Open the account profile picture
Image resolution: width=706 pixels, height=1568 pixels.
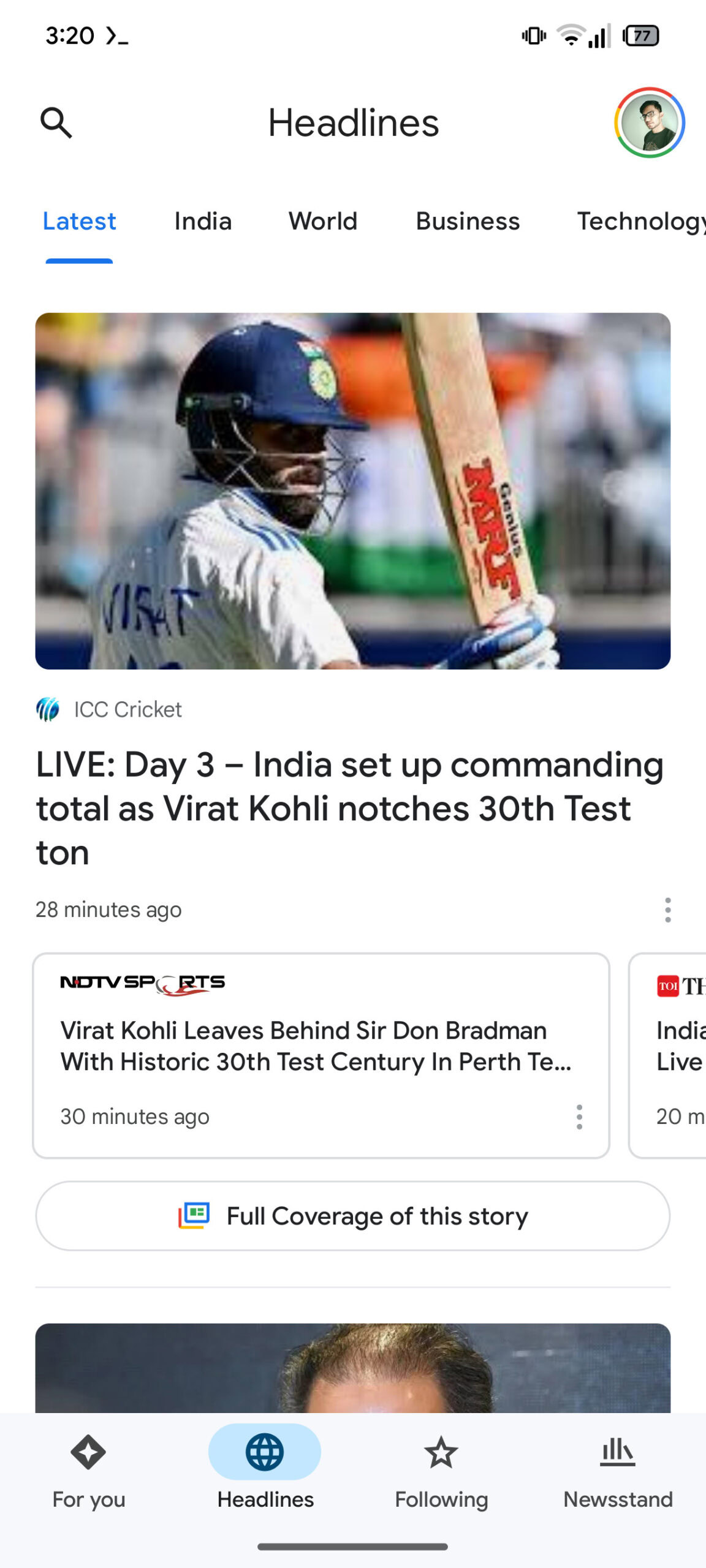pyautogui.click(x=649, y=123)
